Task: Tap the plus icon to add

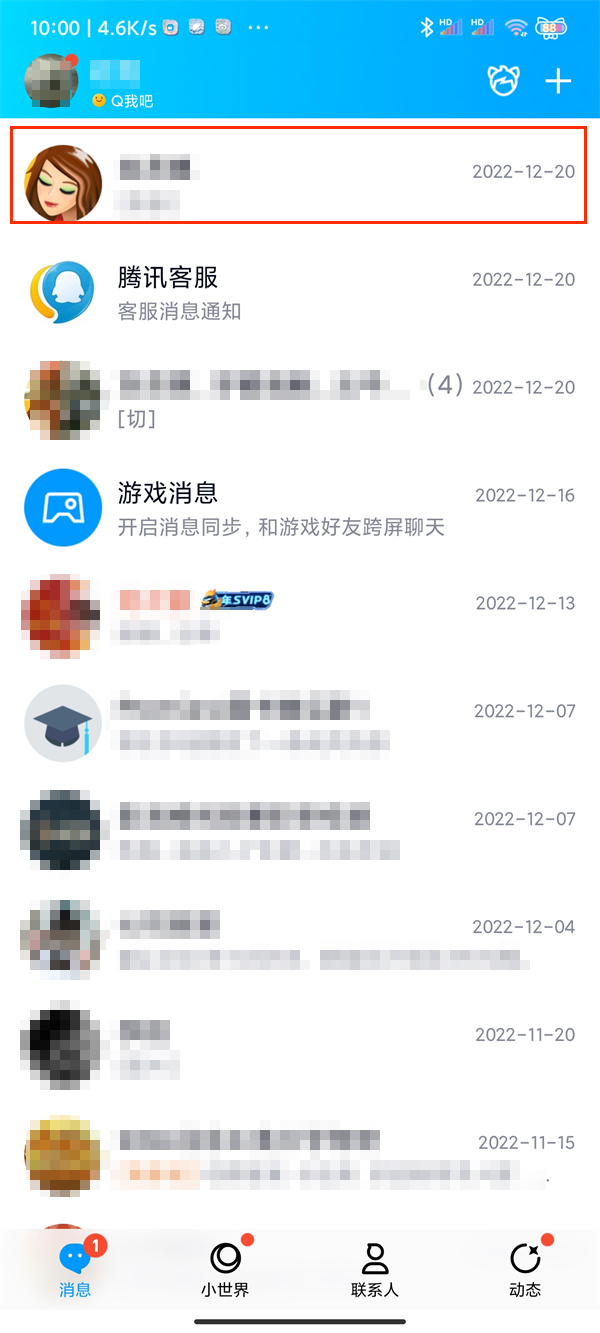Action: [558, 81]
